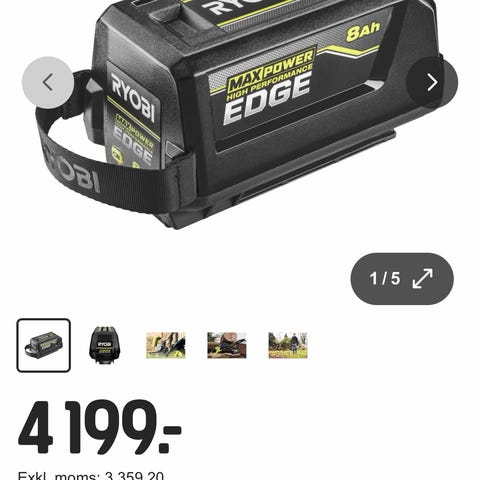Go to the previous product image
480x480 pixels.
(x=48, y=82)
